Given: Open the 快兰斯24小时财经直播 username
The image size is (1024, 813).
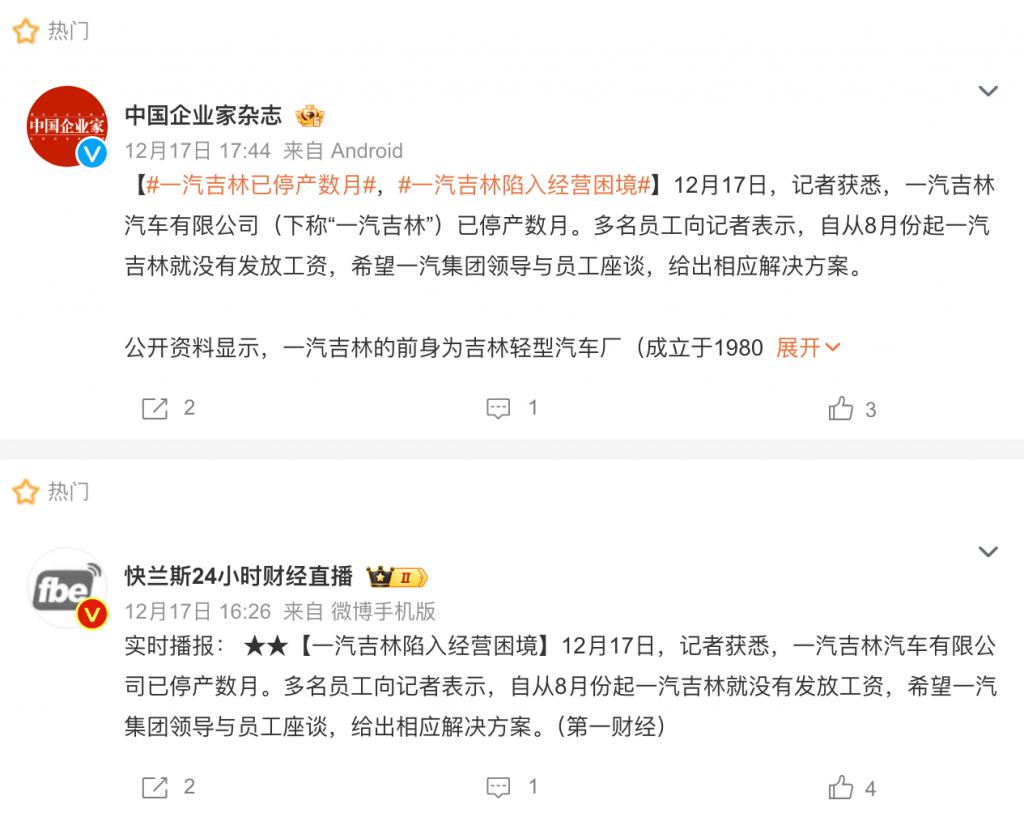Looking at the screenshot, I should point(238,576).
